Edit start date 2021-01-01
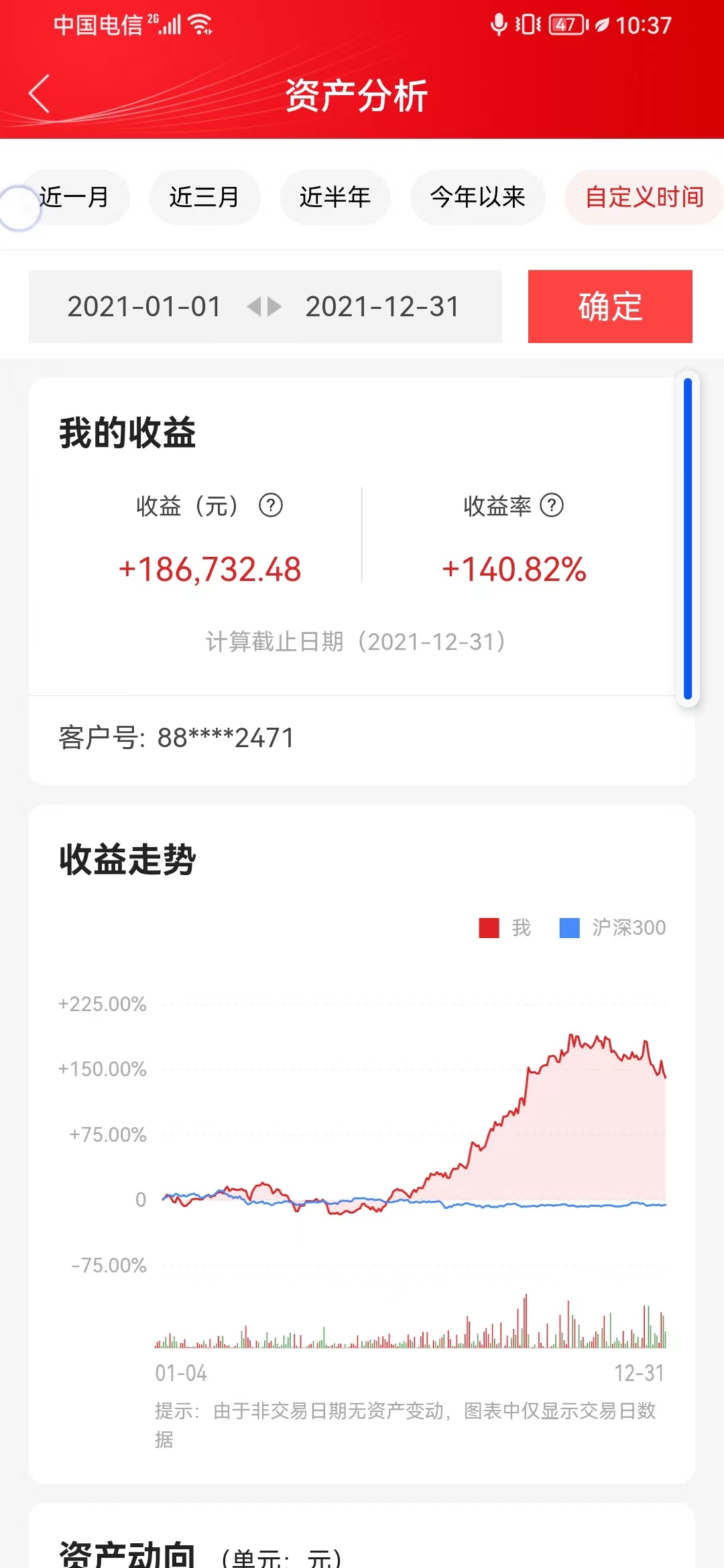The image size is (724, 1568). 144,307
